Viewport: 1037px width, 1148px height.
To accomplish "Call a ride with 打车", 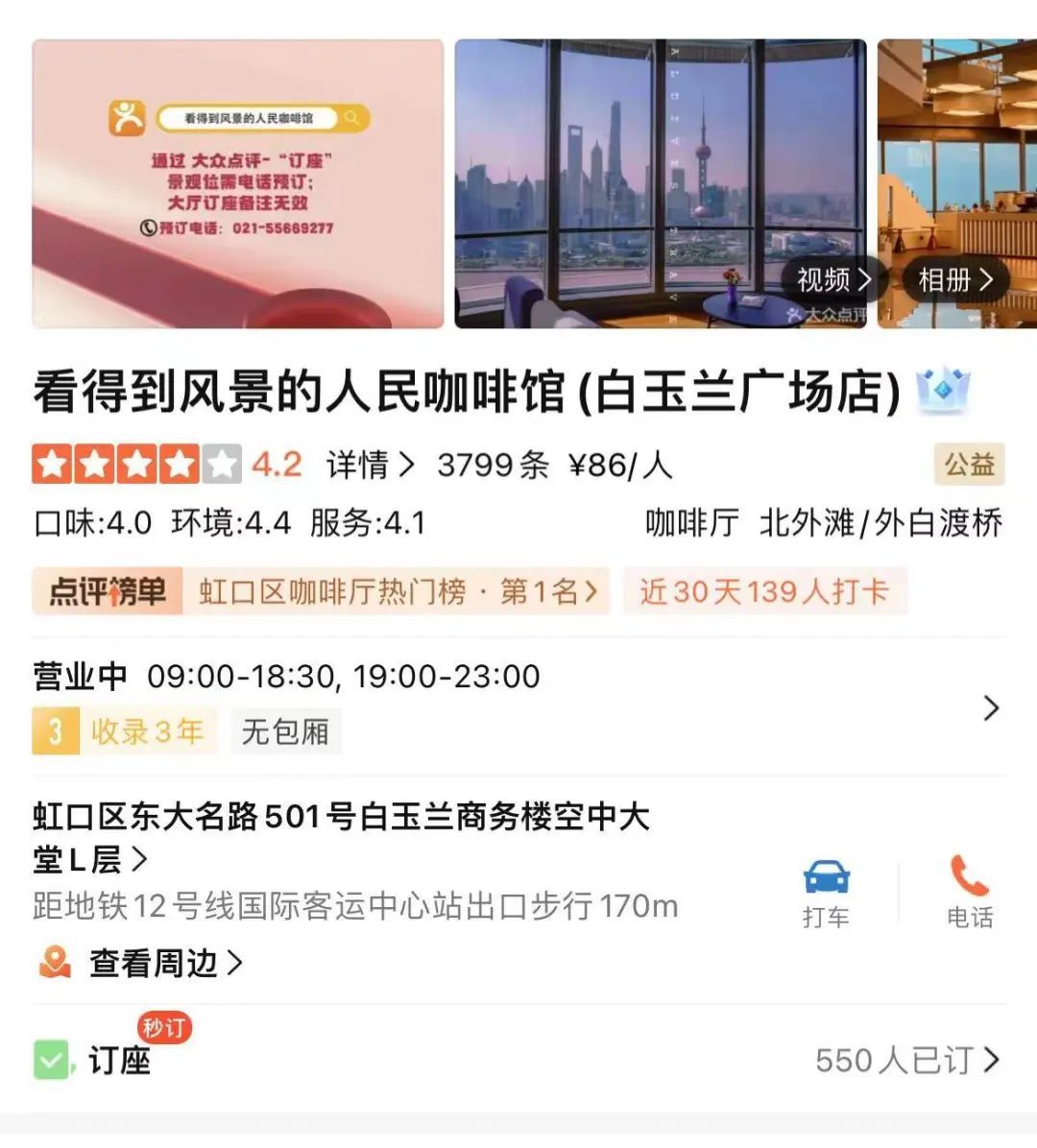I will 826,893.
